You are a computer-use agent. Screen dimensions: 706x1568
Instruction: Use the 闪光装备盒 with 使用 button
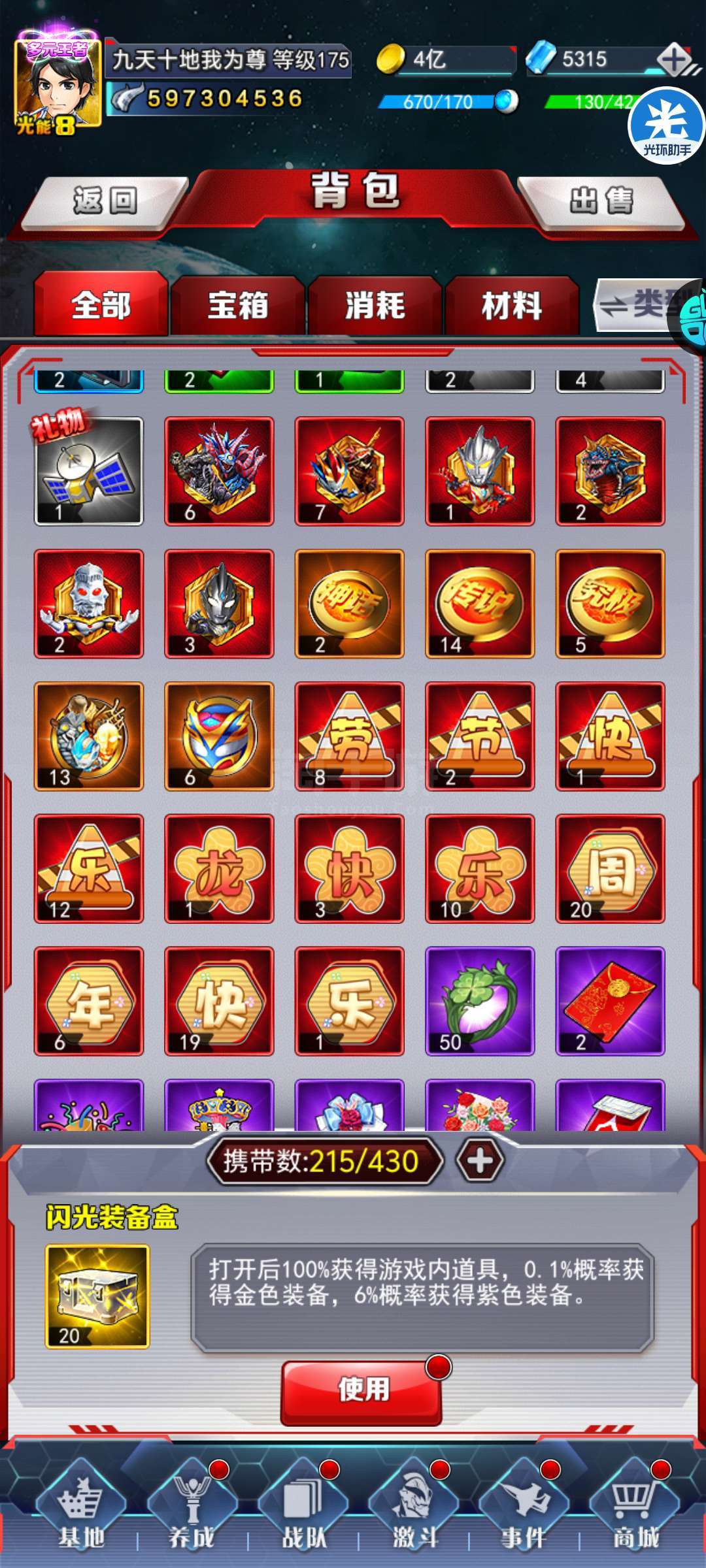click(361, 1392)
